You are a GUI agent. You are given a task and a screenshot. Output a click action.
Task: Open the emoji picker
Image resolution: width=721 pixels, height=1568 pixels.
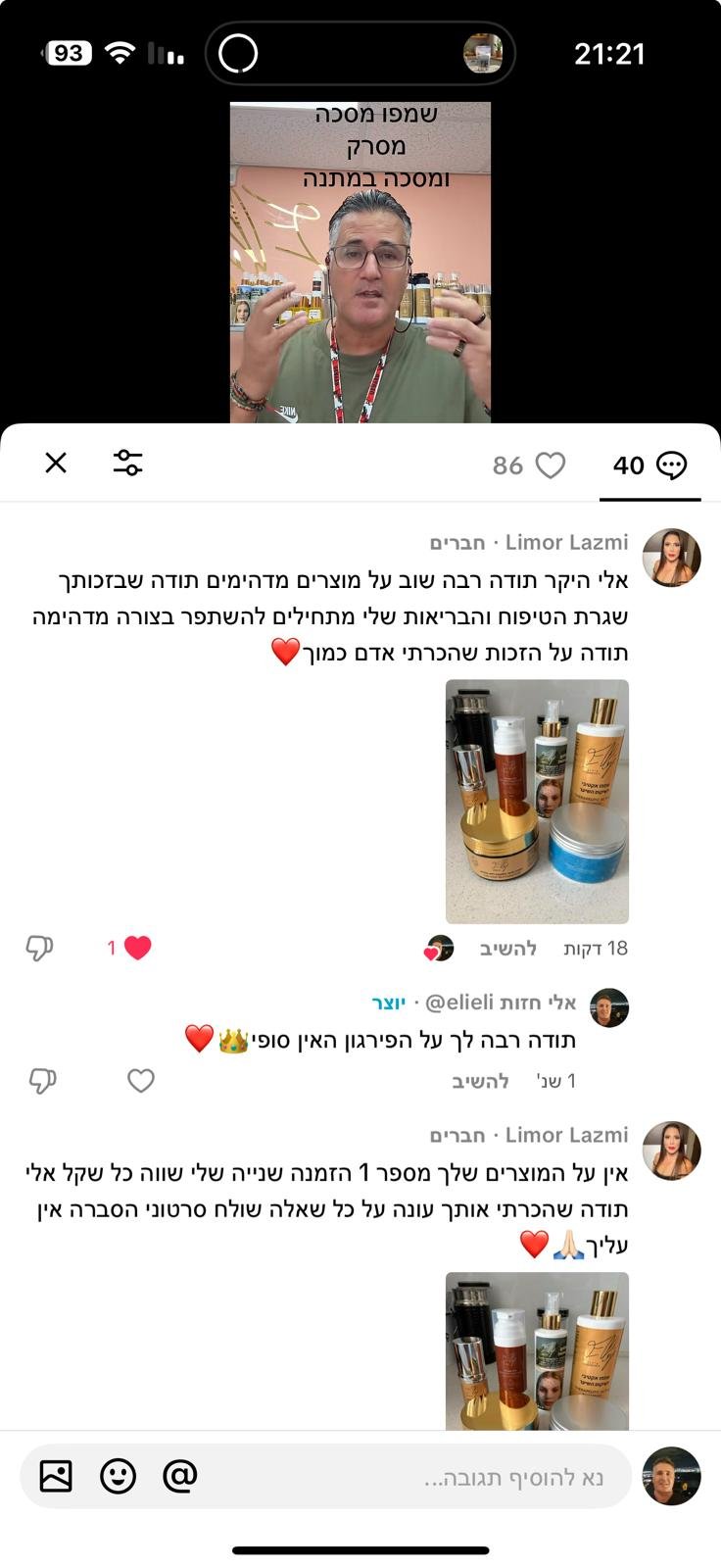click(118, 1475)
